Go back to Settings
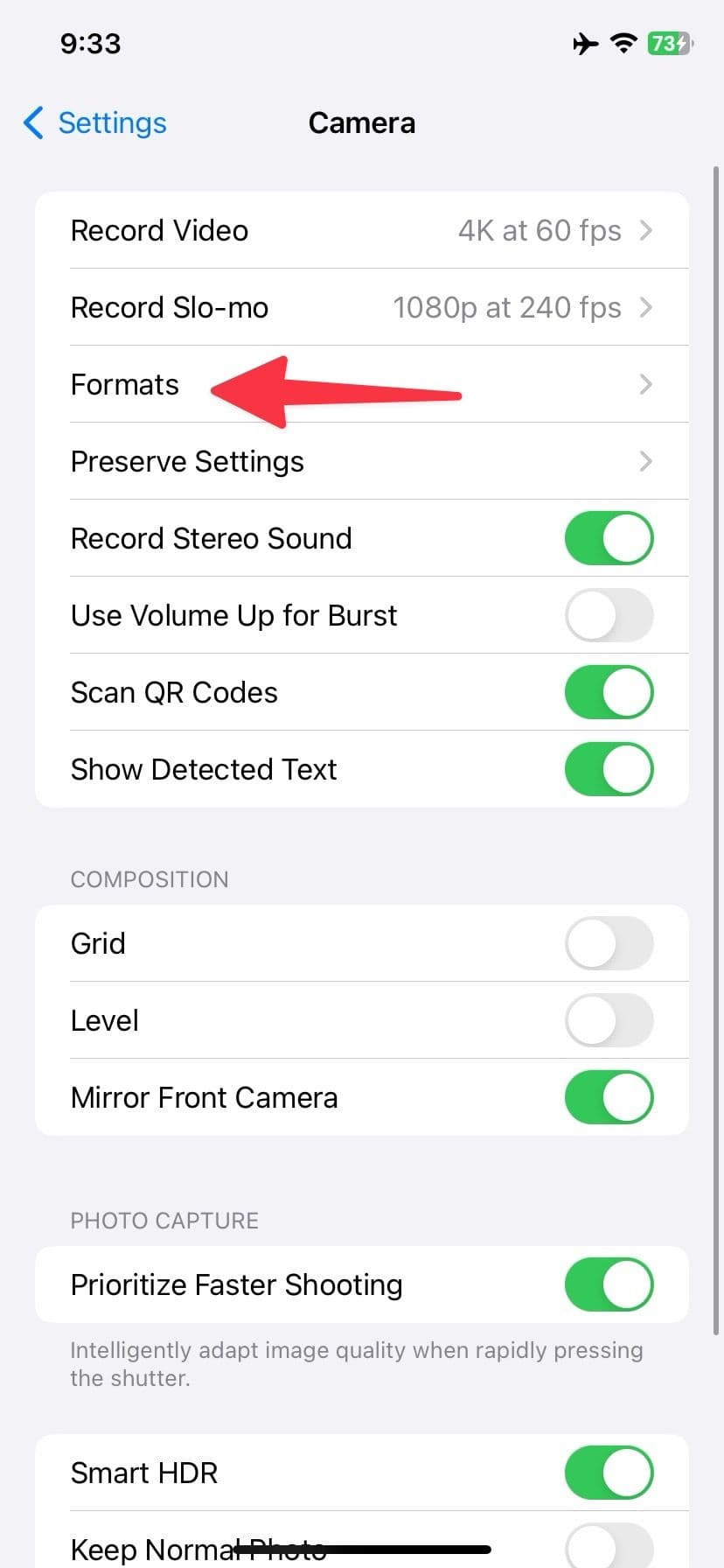 (x=95, y=123)
